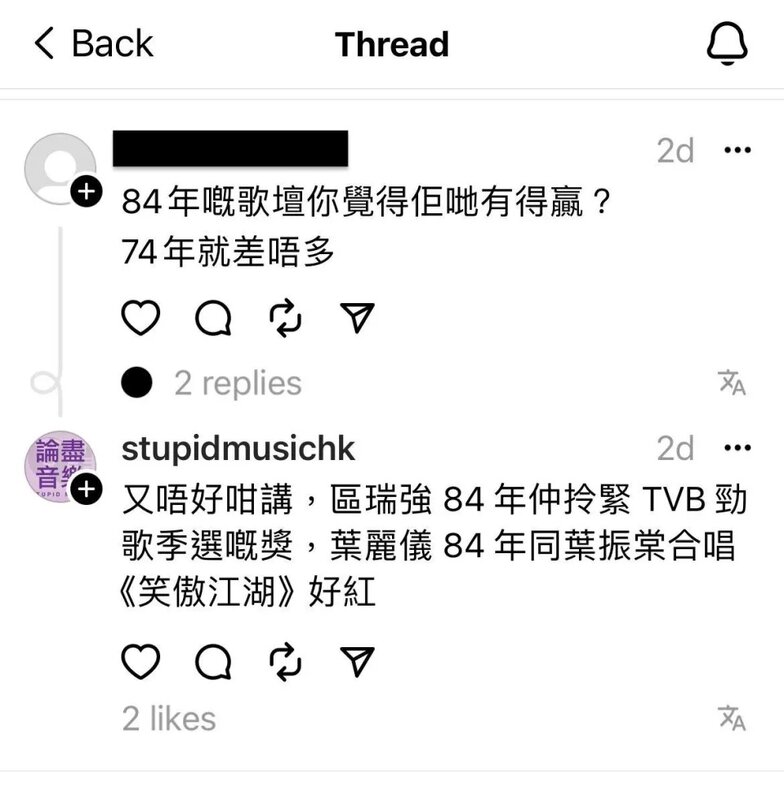
Task: Open the three-dot menu on the first comment
Action: (738, 149)
